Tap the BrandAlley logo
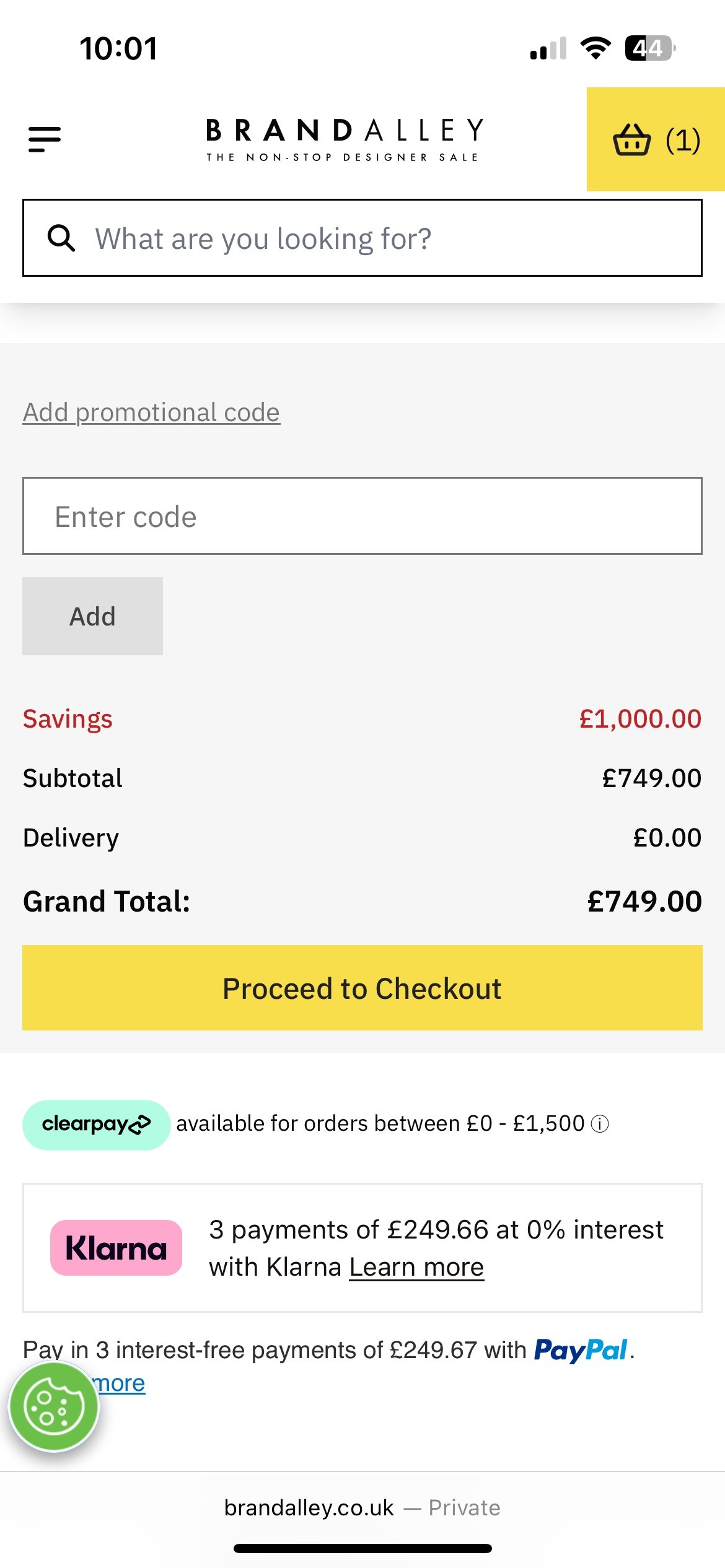725x1568 pixels. tap(344, 137)
